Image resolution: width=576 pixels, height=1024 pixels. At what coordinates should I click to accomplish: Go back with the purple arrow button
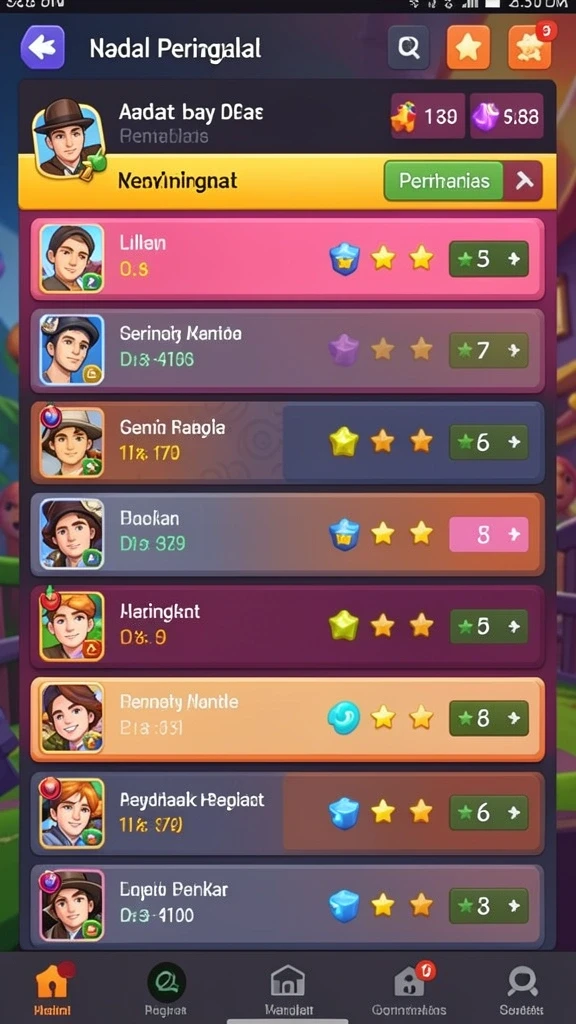coord(42,48)
